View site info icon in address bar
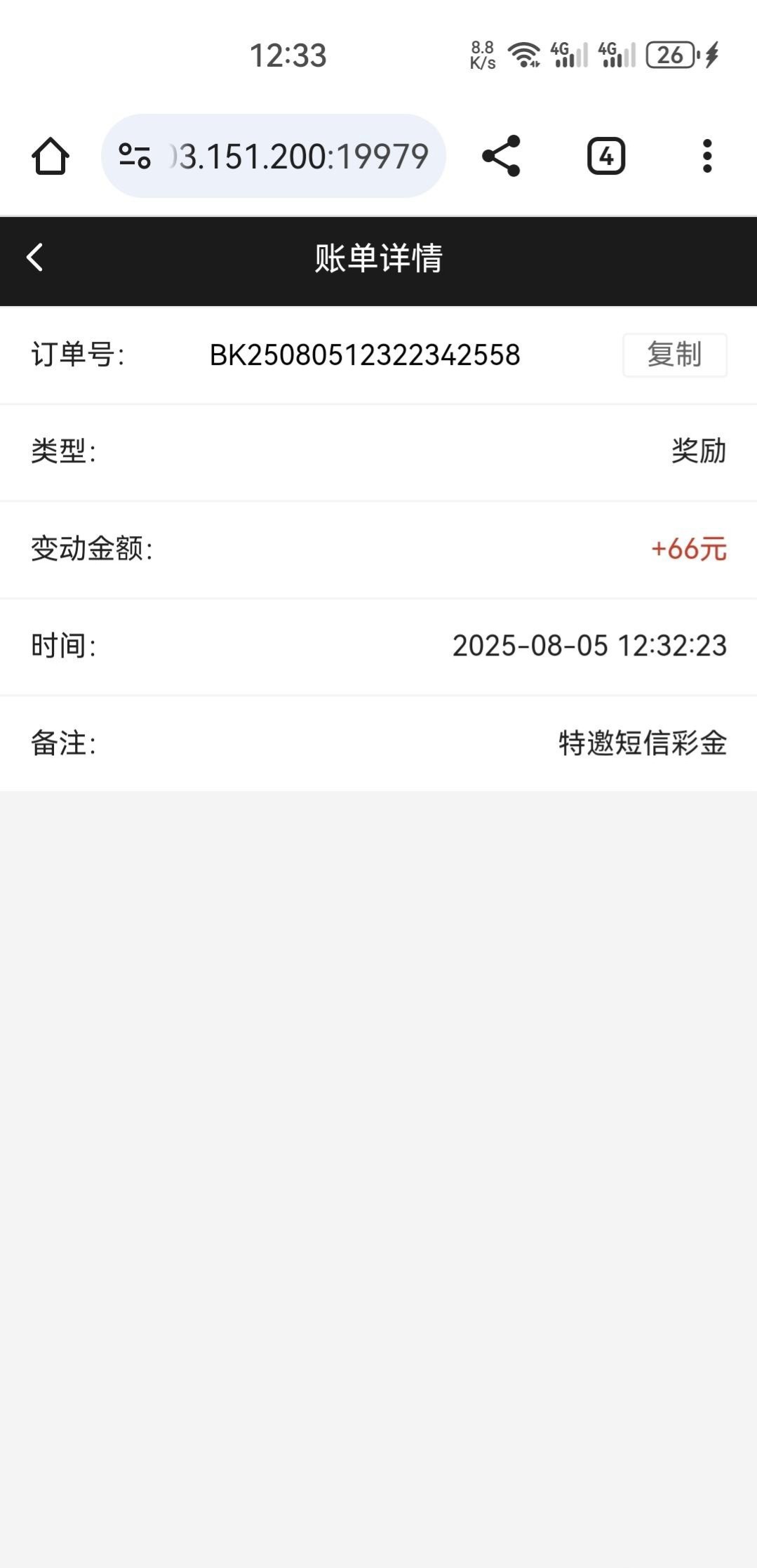 [x=135, y=156]
